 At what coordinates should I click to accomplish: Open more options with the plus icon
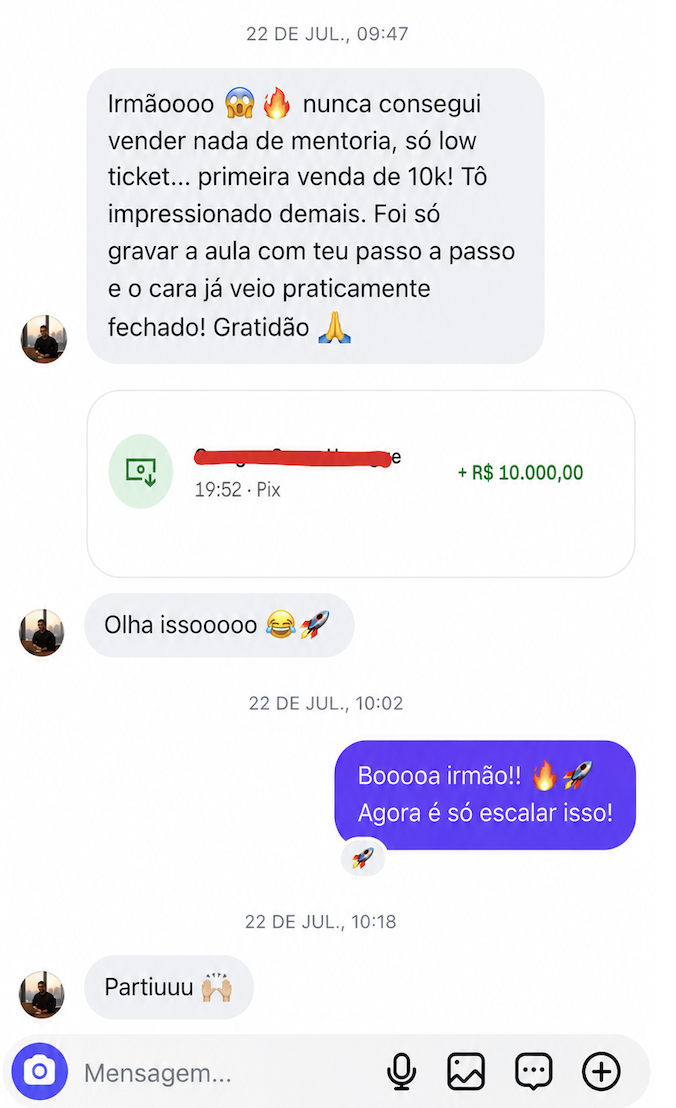[x=601, y=1071]
